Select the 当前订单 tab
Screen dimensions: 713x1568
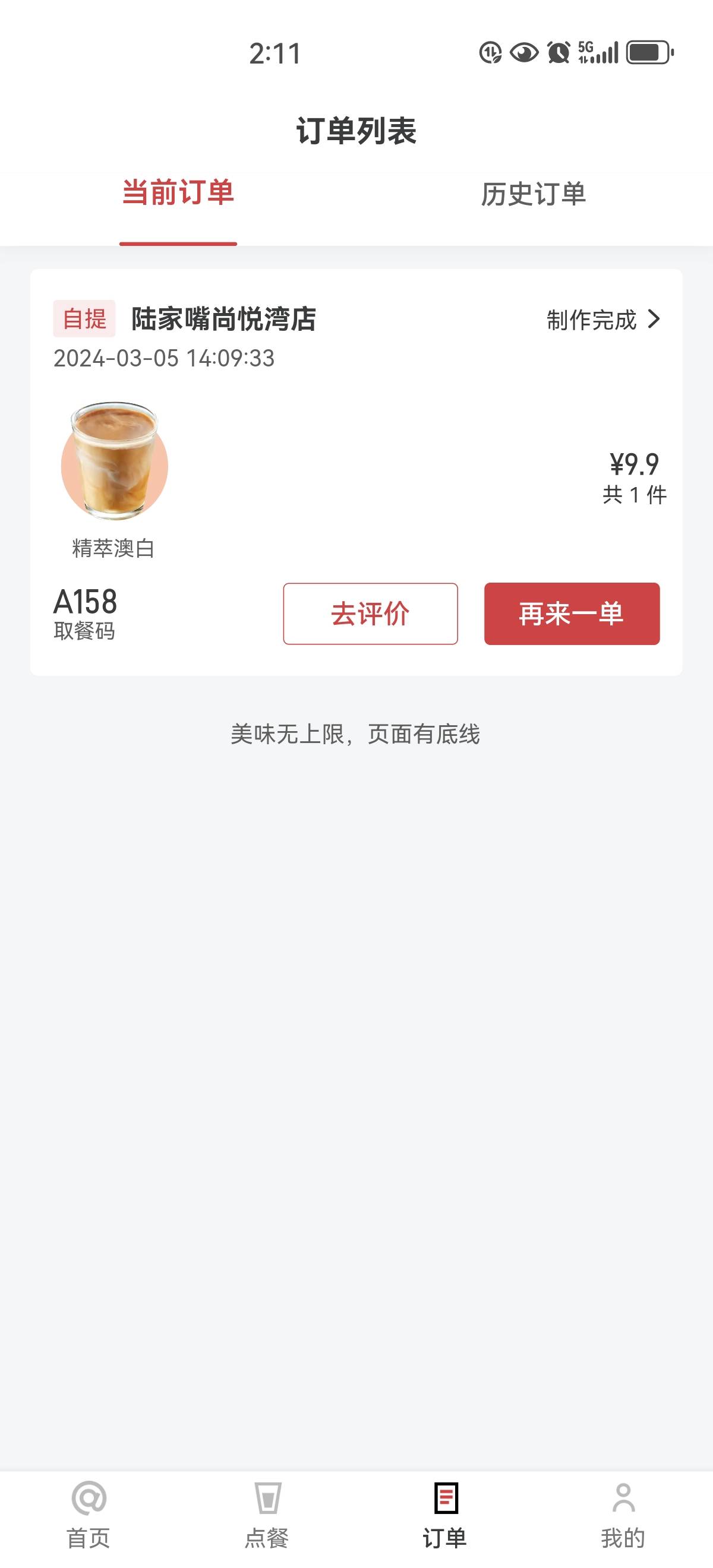pos(178,193)
